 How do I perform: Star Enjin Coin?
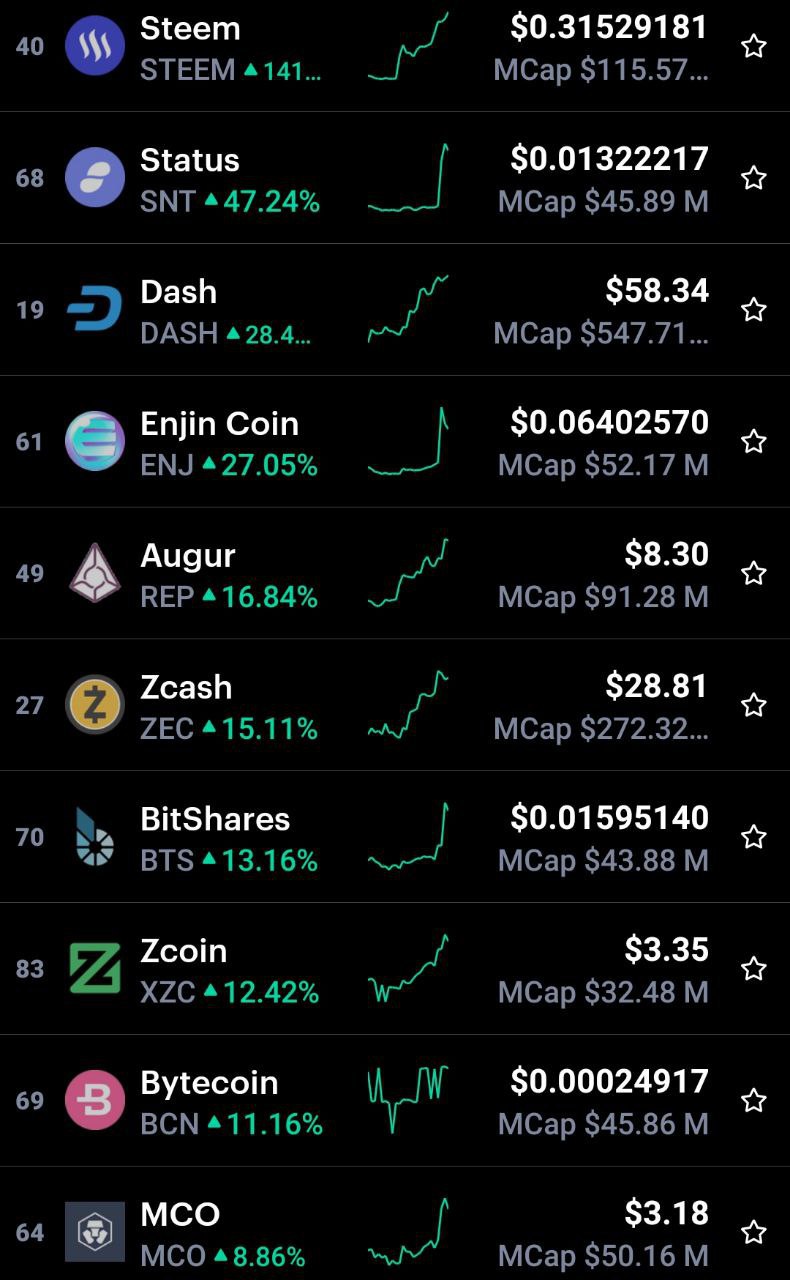point(754,441)
